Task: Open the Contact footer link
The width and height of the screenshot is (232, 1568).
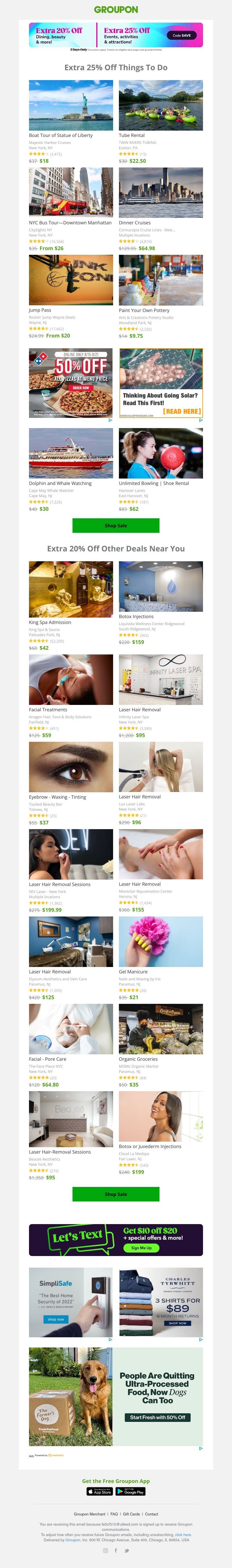Action: click(152, 1514)
